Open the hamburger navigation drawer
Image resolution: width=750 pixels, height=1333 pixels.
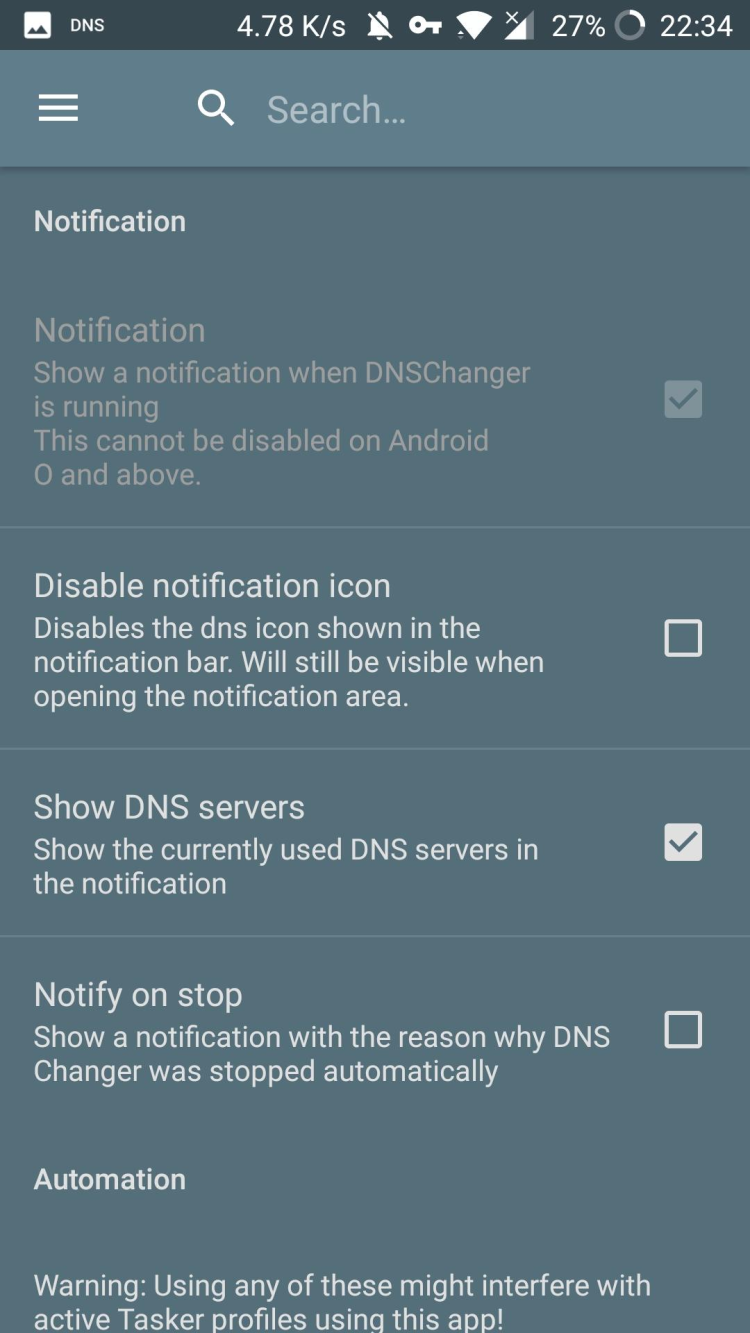coord(58,108)
